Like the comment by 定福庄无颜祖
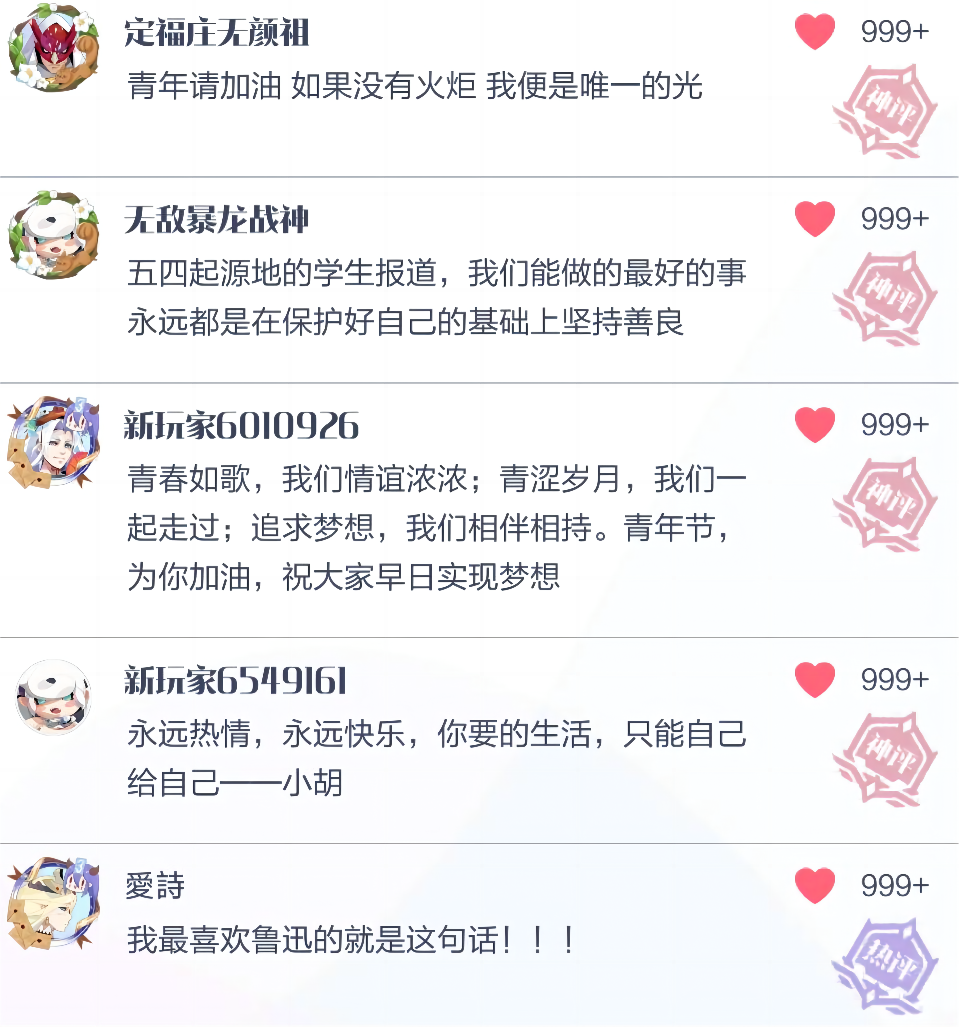 tap(815, 32)
